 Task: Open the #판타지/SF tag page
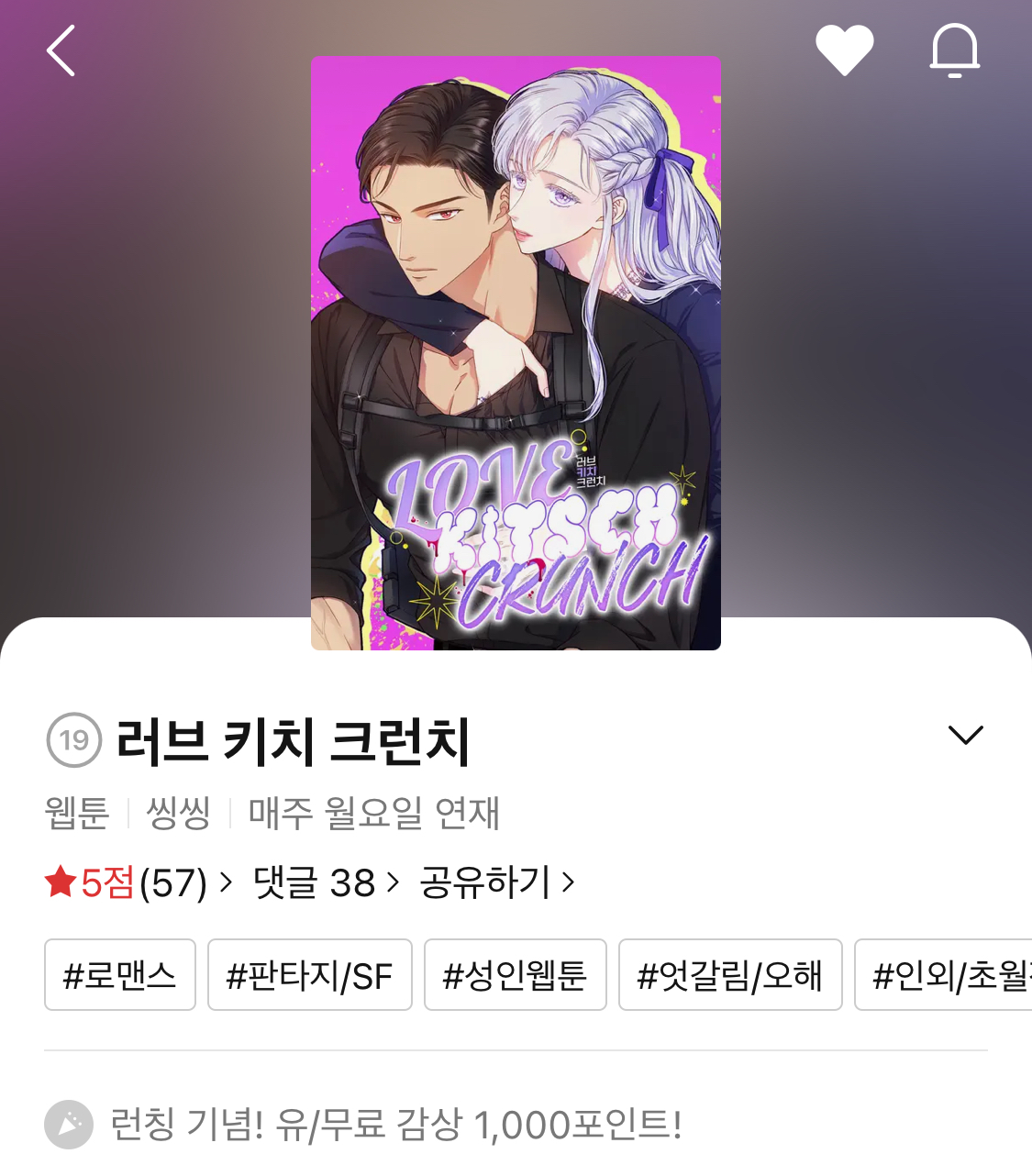pyautogui.click(x=309, y=975)
